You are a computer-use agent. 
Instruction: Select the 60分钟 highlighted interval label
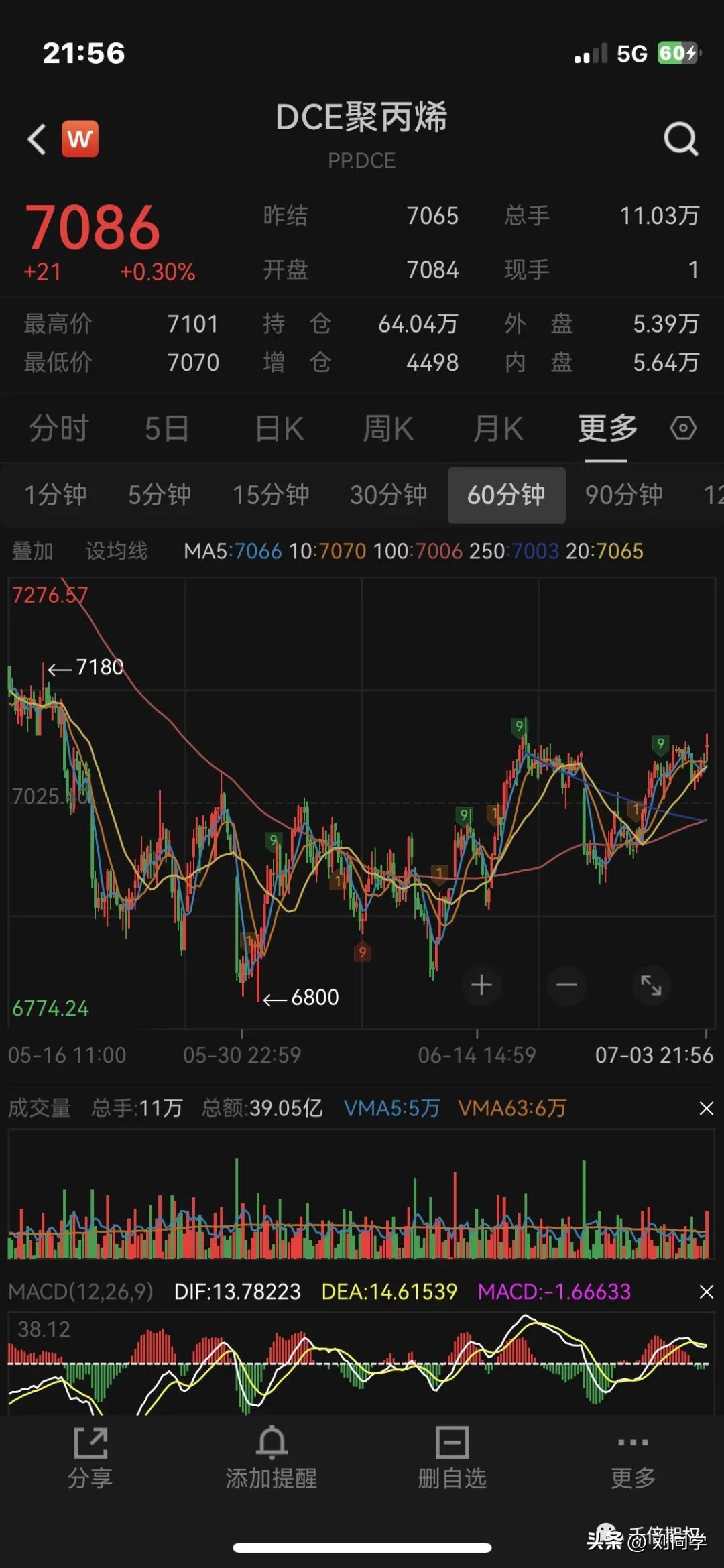[506, 495]
